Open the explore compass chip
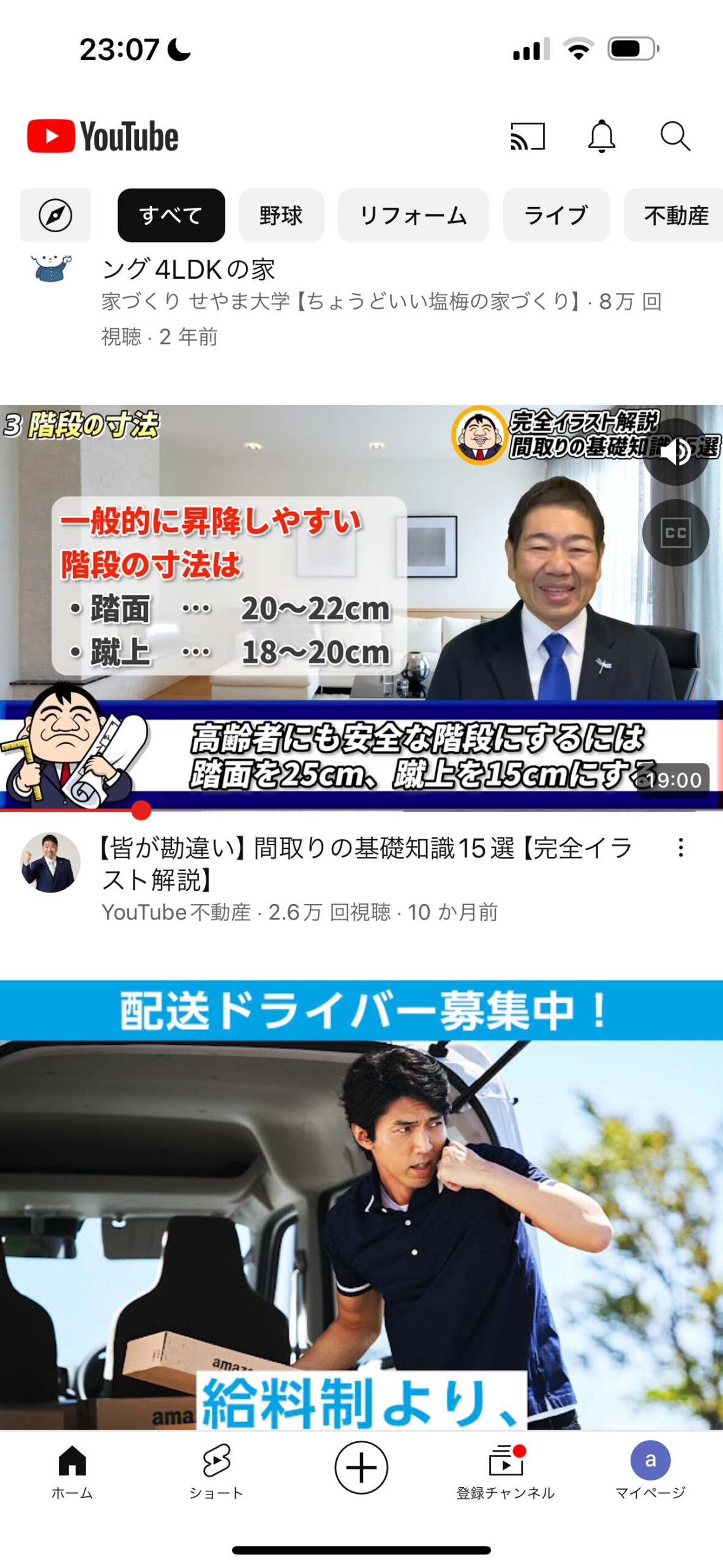 [x=55, y=216]
